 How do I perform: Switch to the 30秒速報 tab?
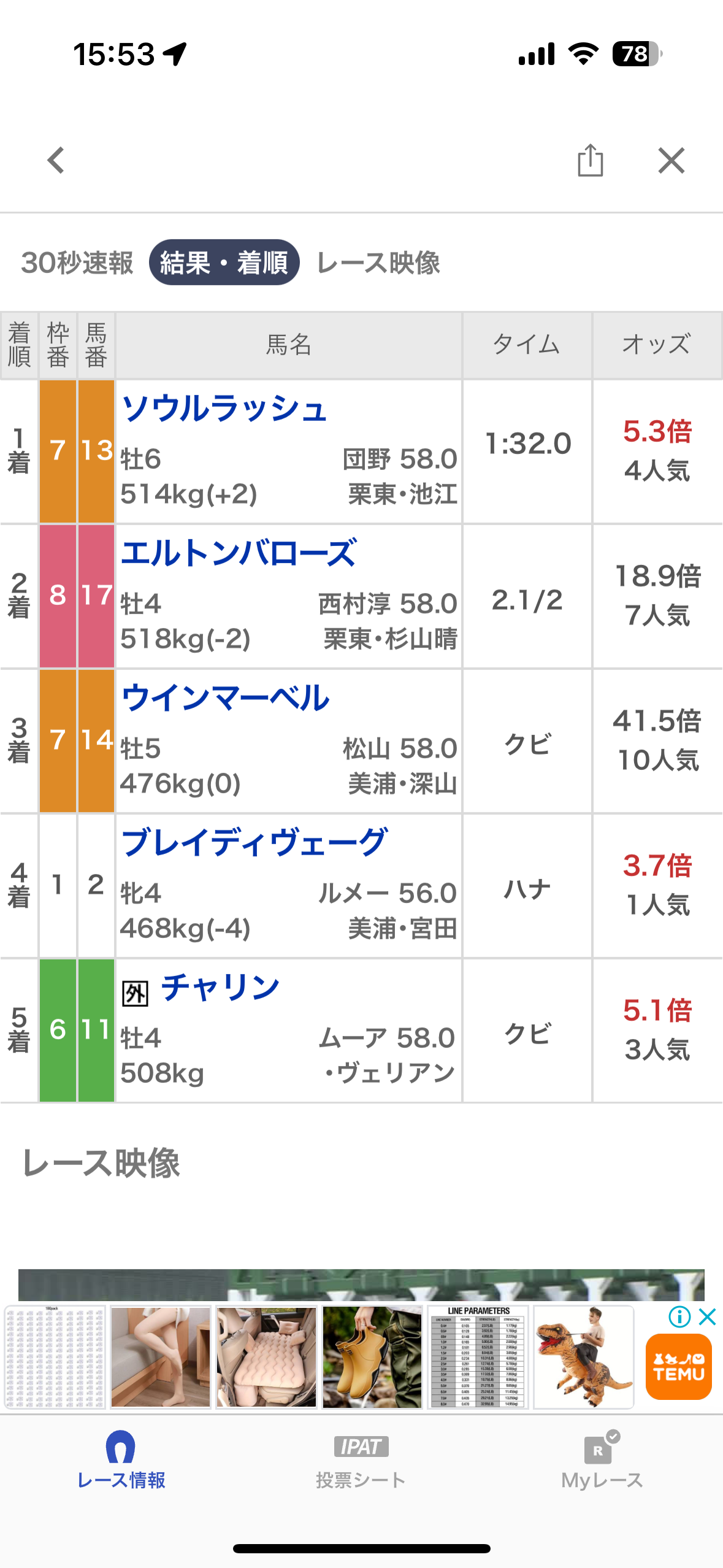77,263
